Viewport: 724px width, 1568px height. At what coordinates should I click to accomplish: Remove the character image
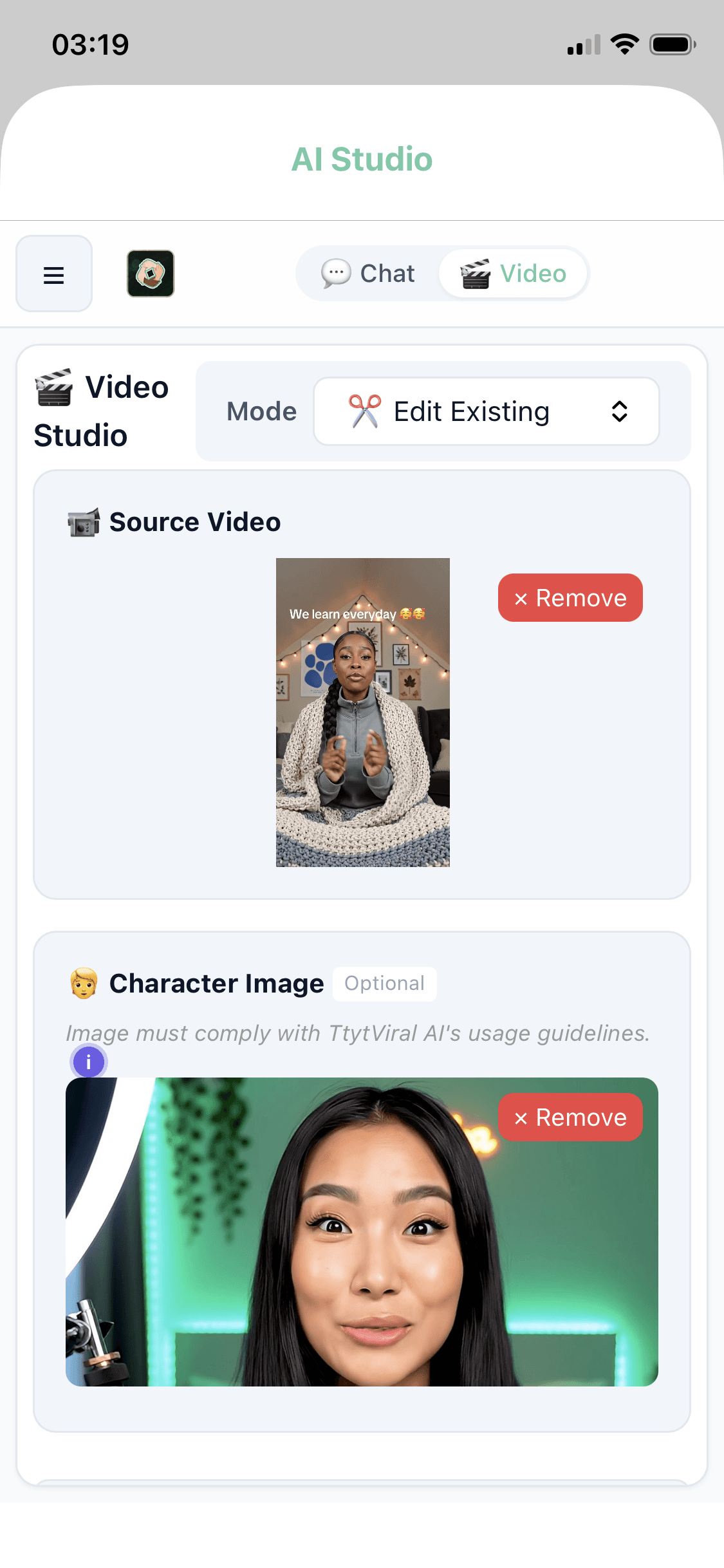coord(570,1117)
